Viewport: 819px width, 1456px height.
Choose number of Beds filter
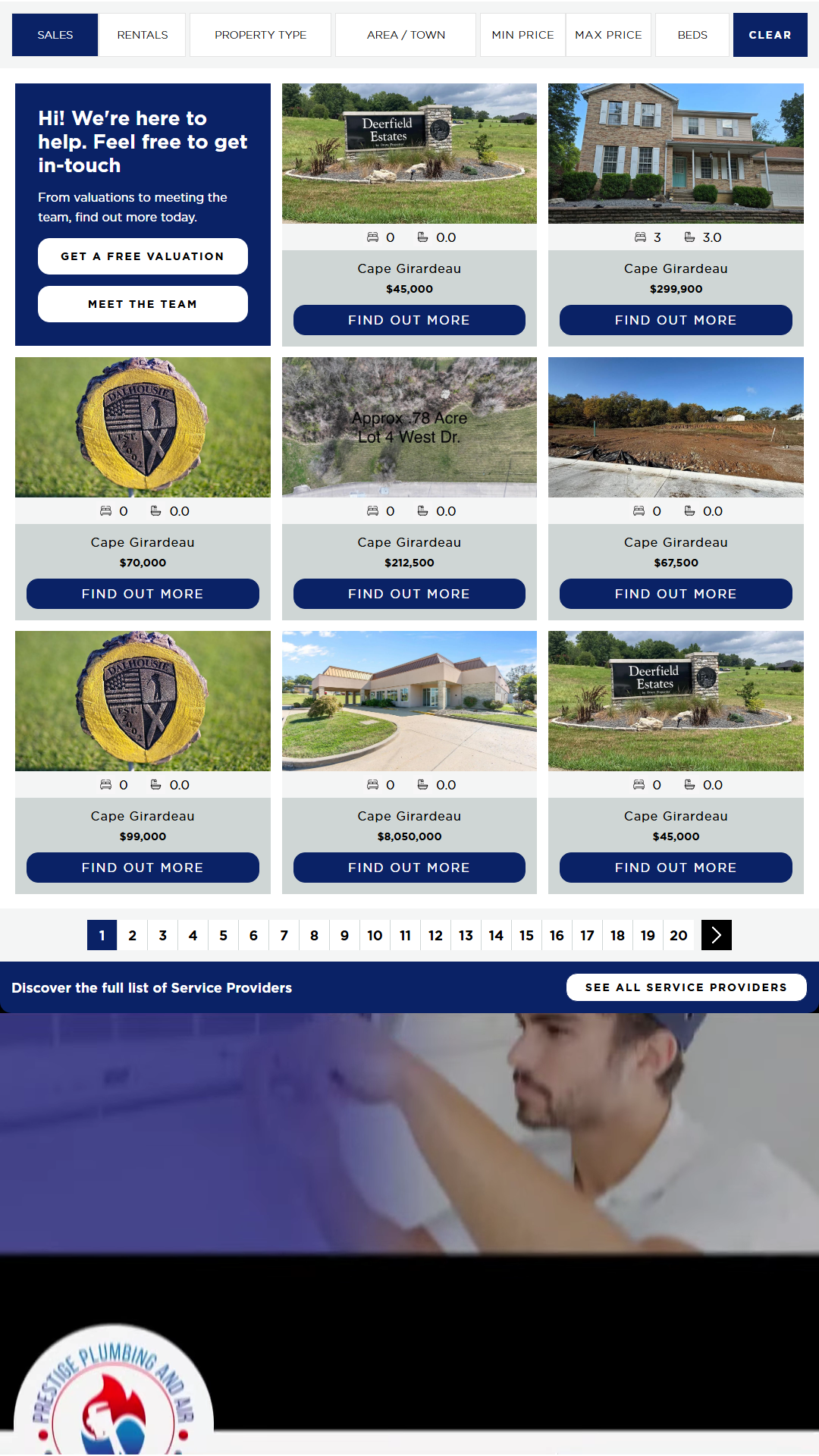point(692,35)
